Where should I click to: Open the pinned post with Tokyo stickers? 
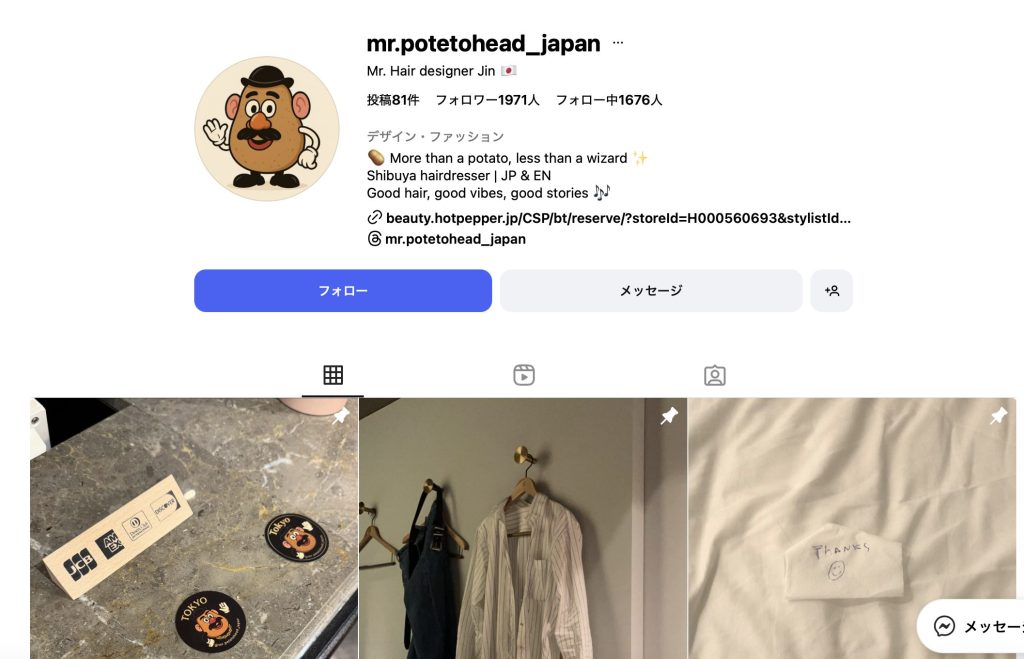point(194,528)
